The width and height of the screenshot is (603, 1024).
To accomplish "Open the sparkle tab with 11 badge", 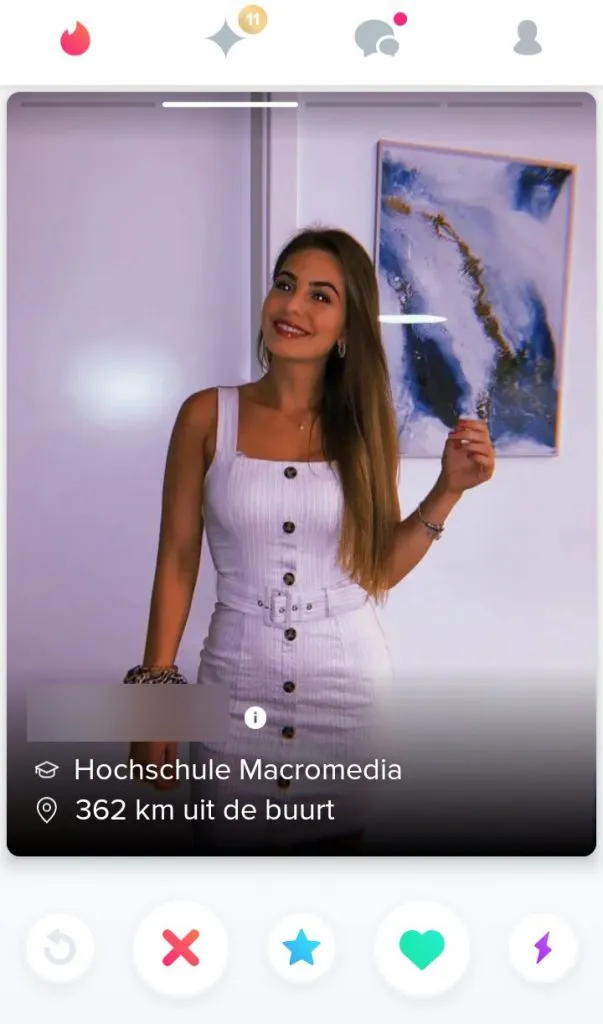I will pyautogui.click(x=226, y=38).
